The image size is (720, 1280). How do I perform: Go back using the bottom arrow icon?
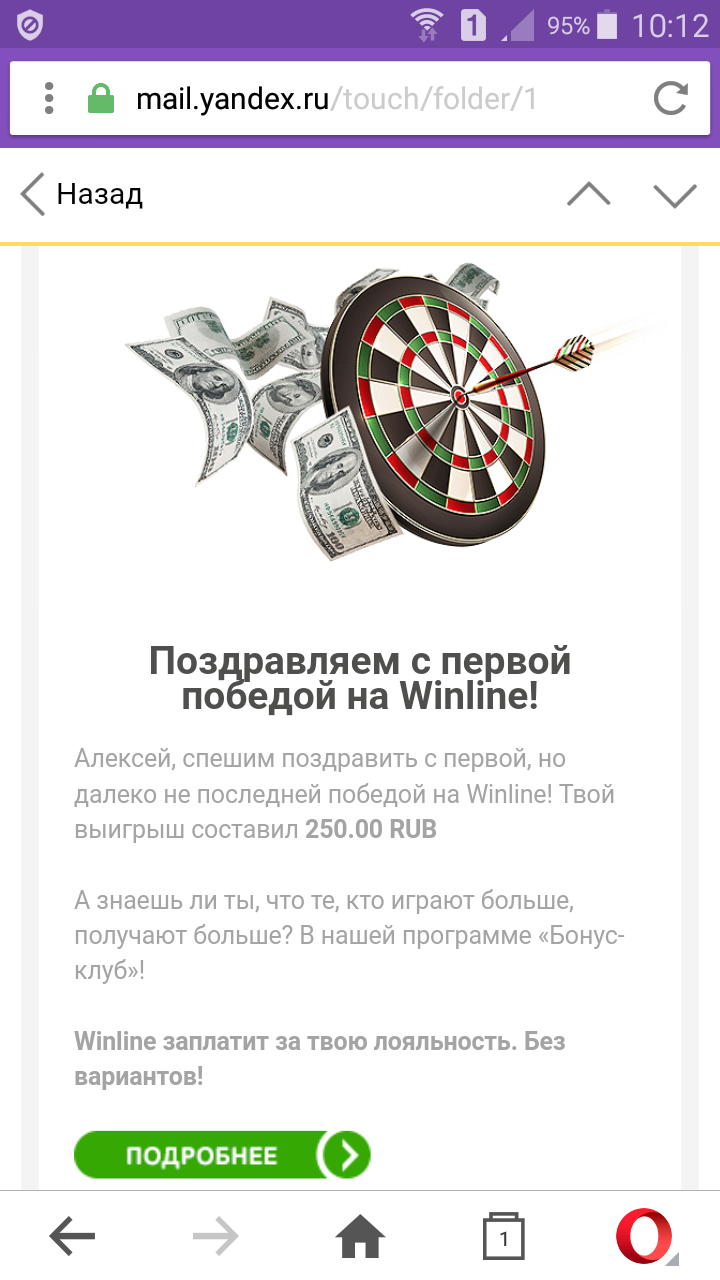[x=71, y=1236]
